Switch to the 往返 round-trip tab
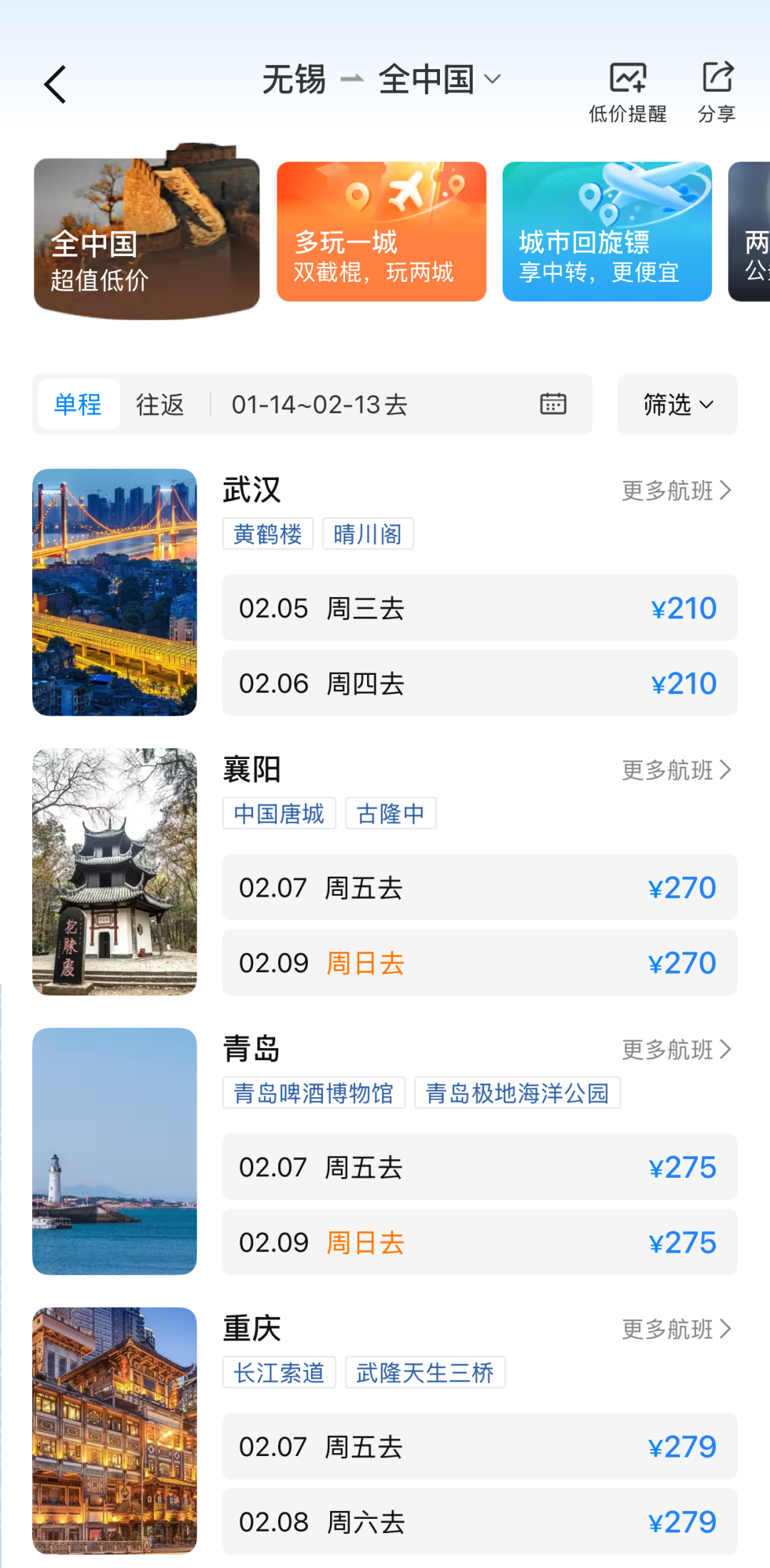This screenshot has height=1568, width=770. [160, 404]
